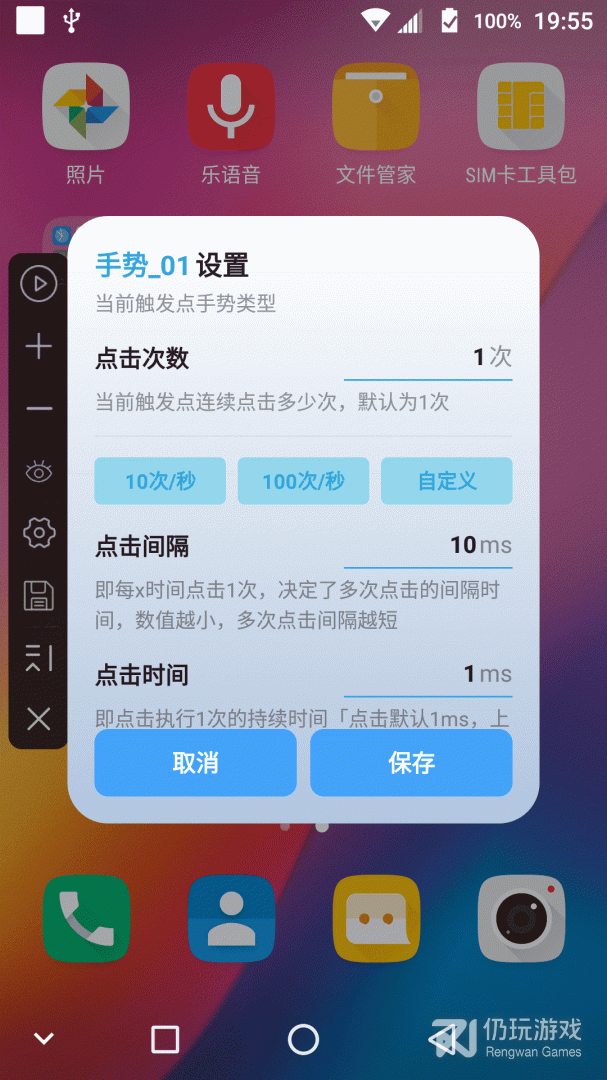Open recent apps with the square button
The height and width of the screenshot is (1080, 607).
(x=165, y=1039)
